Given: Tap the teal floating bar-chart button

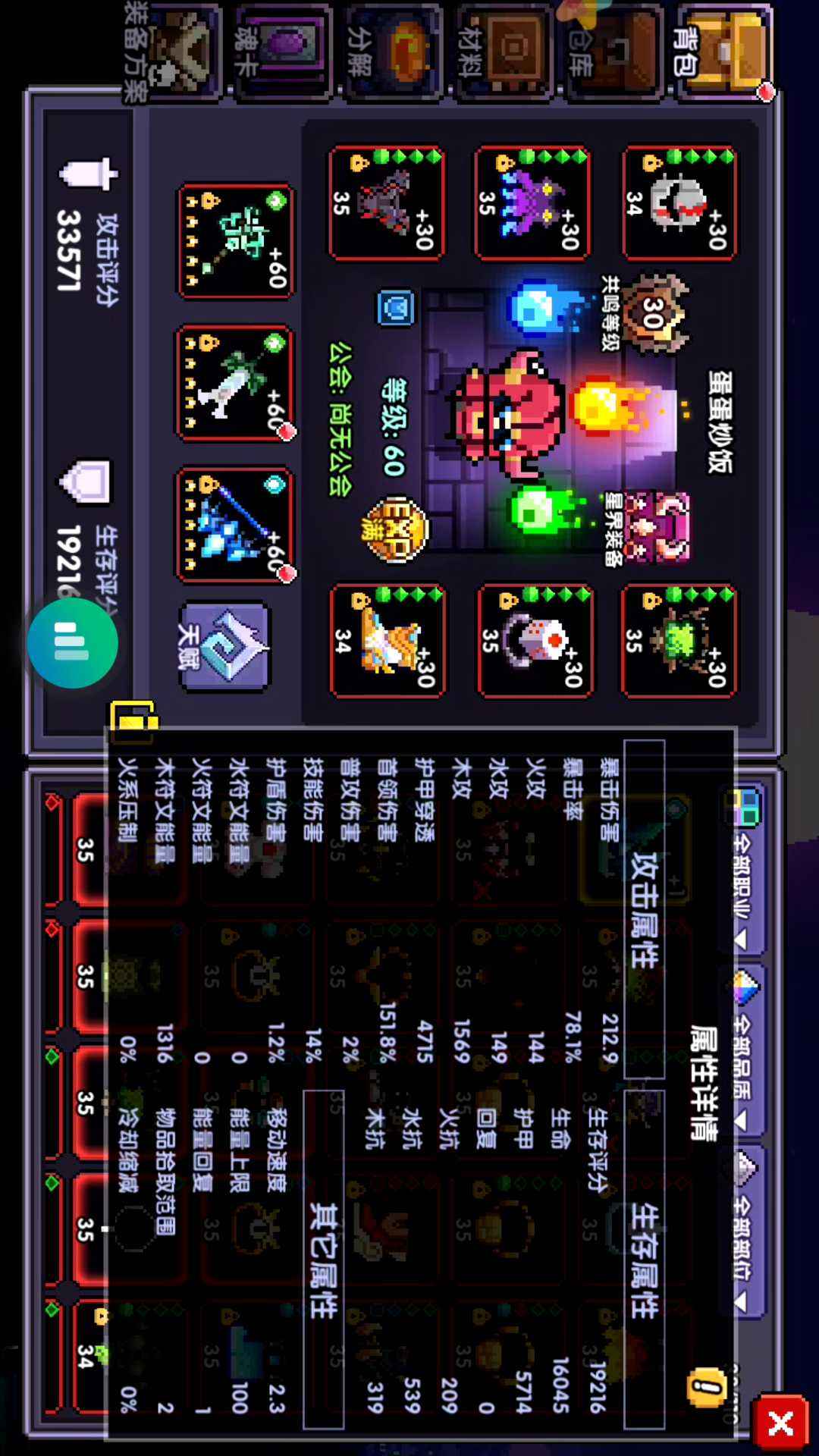Looking at the screenshot, I should click(73, 643).
